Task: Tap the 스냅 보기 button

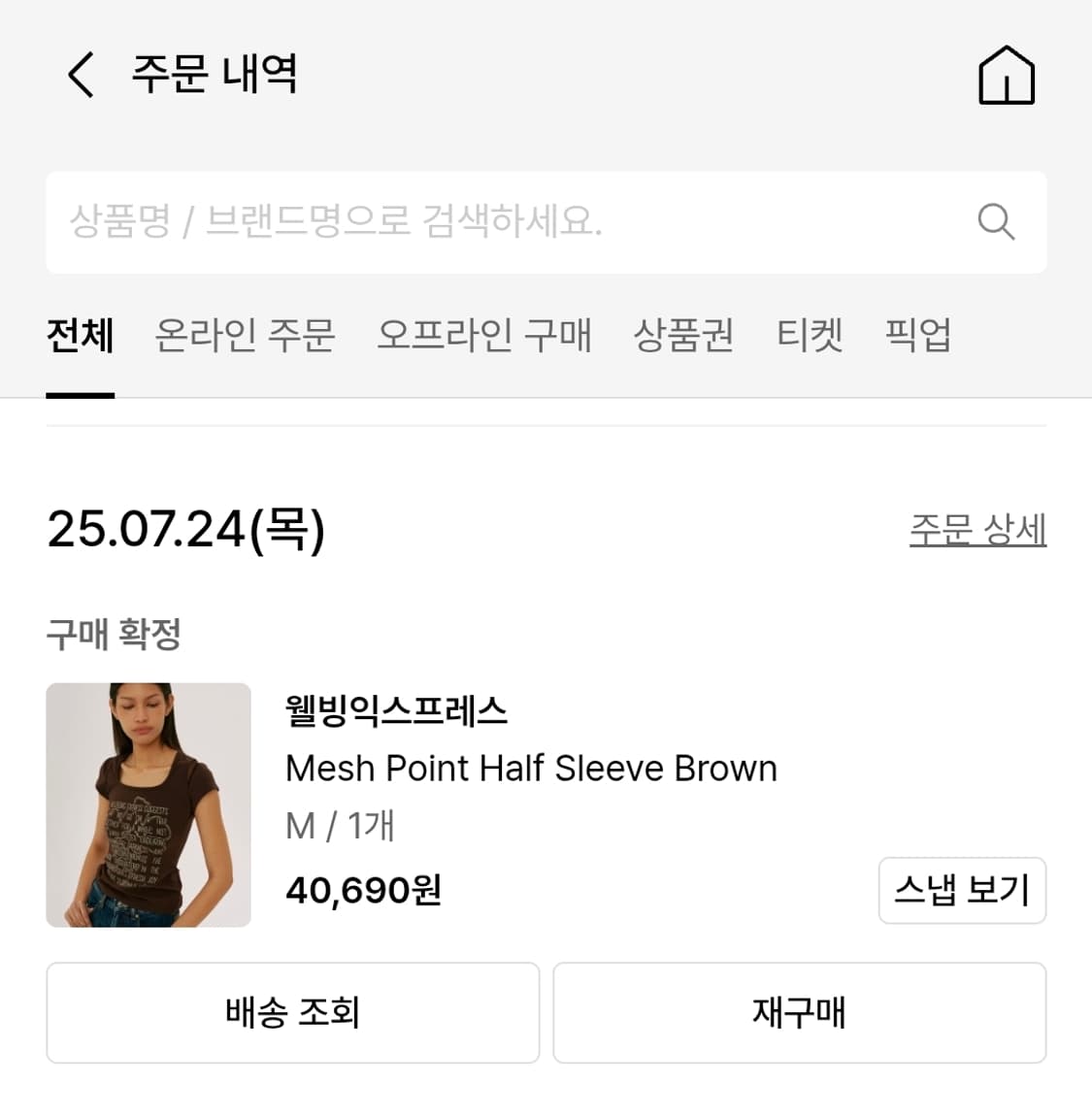Action: click(x=961, y=890)
